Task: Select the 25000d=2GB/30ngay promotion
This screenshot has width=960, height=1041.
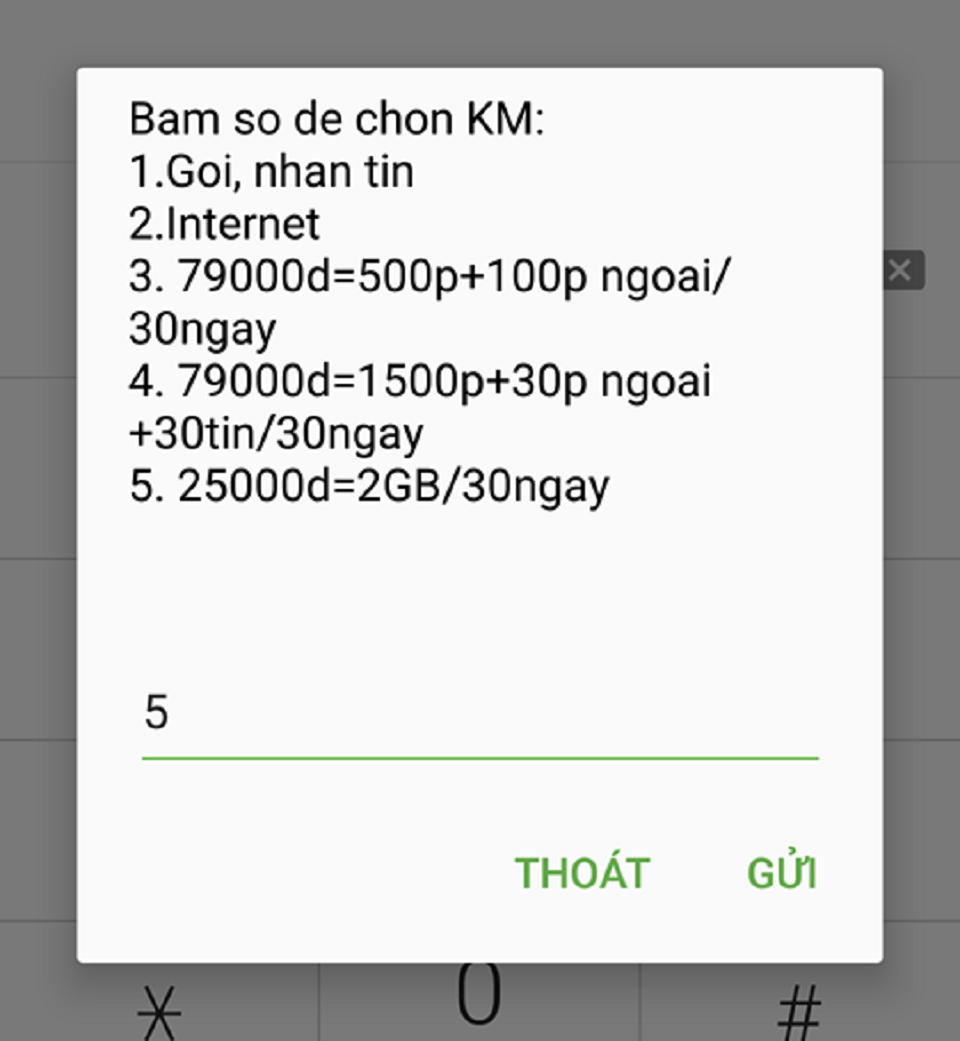Action: coord(368,485)
